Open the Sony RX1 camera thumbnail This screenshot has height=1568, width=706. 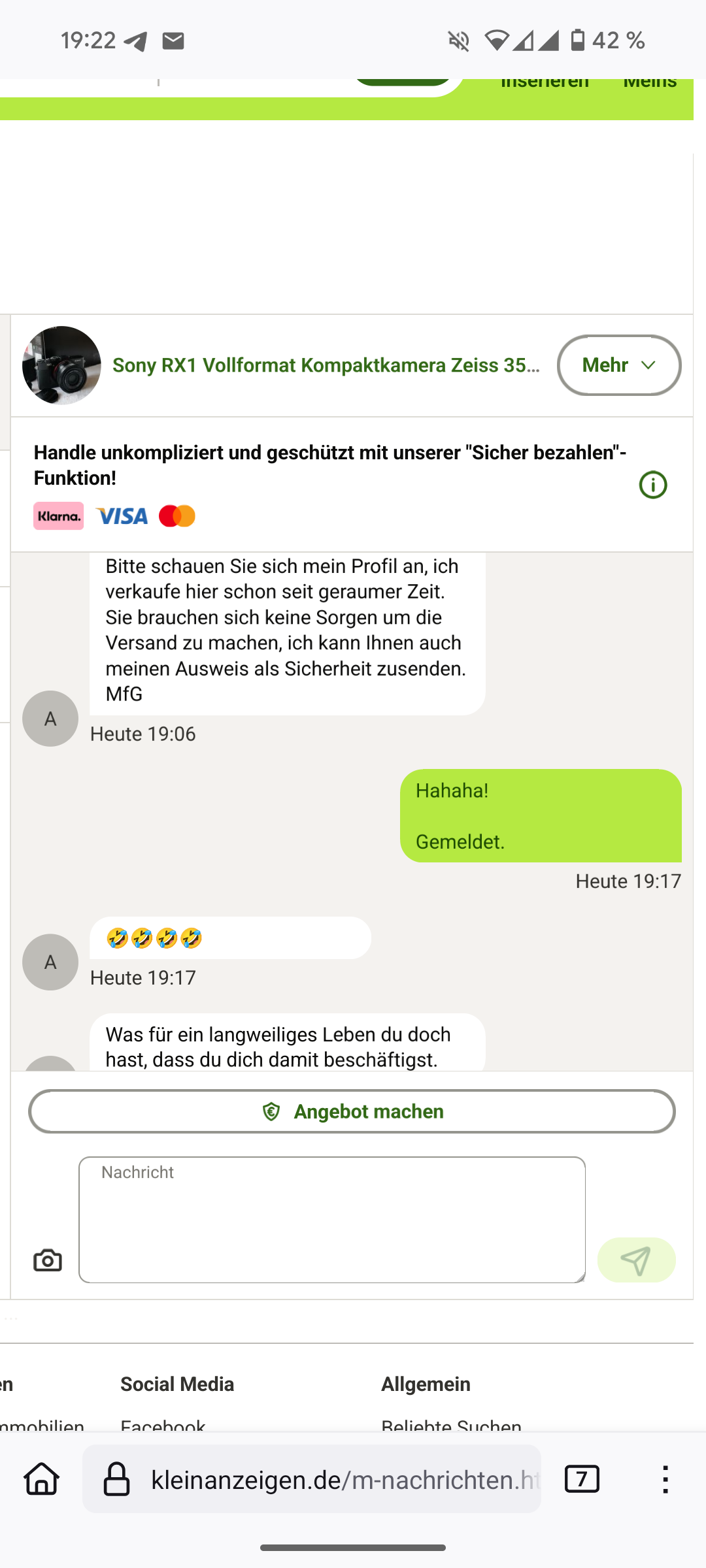(x=61, y=365)
